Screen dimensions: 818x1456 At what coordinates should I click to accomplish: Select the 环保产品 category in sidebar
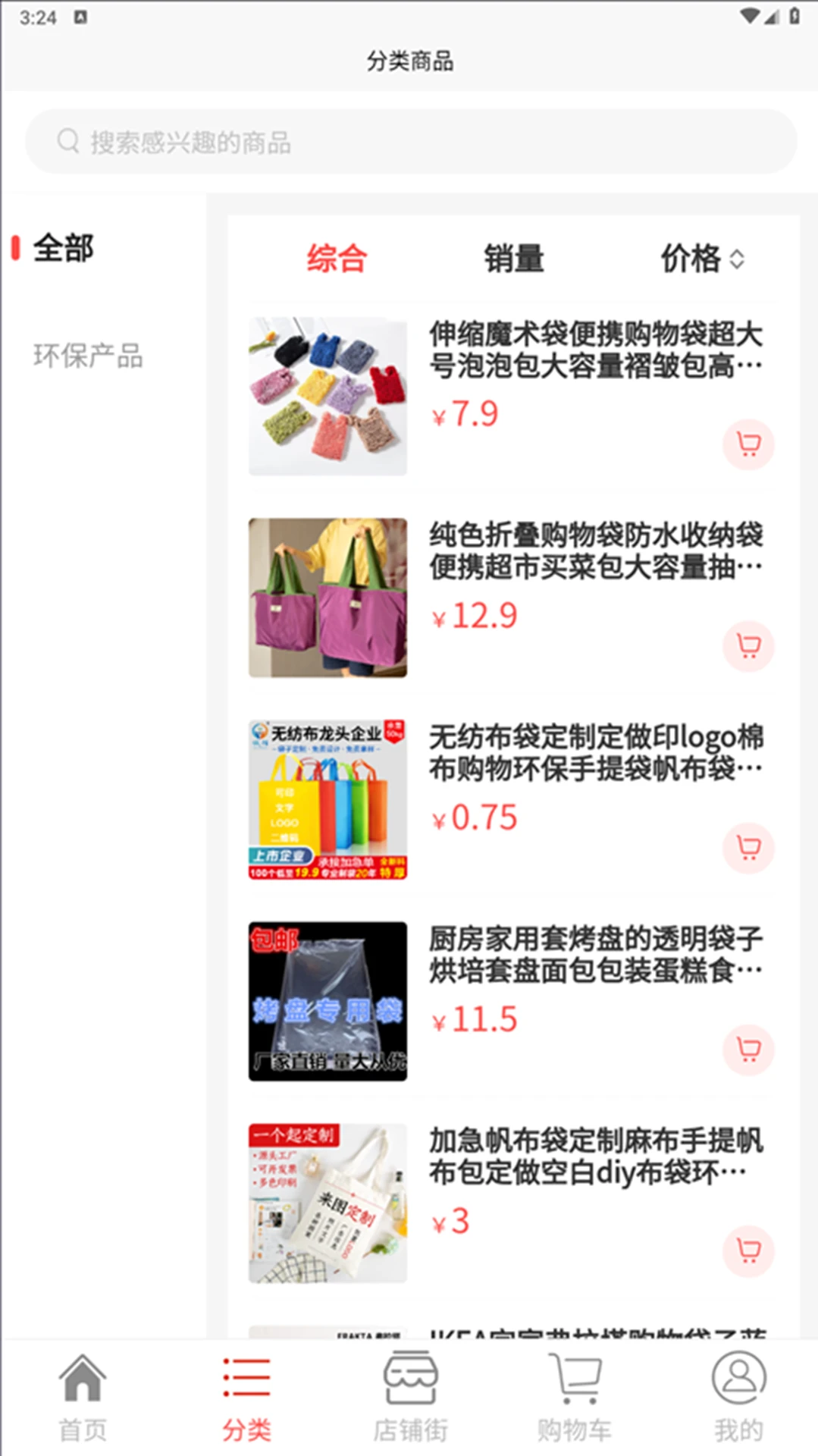pos(89,356)
